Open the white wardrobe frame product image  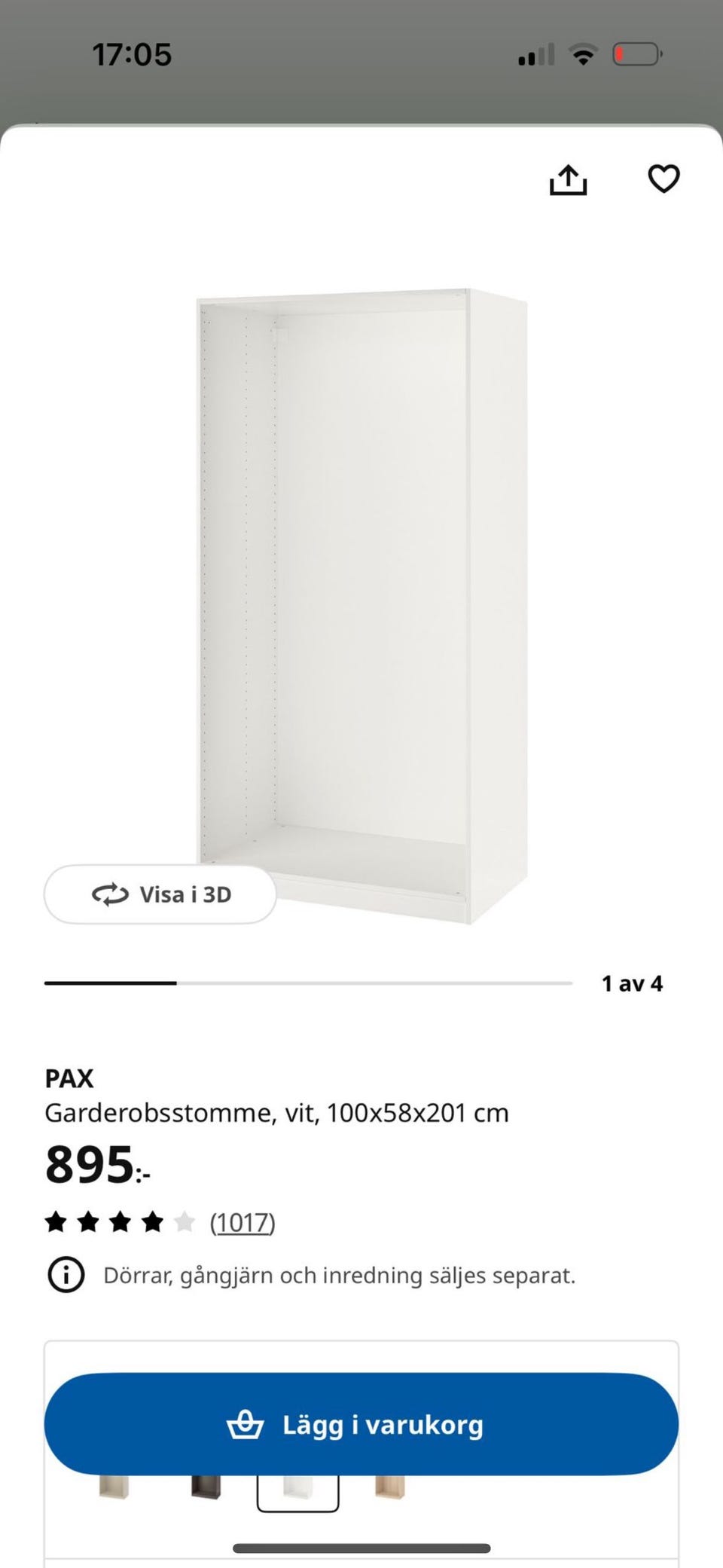click(361, 603)
